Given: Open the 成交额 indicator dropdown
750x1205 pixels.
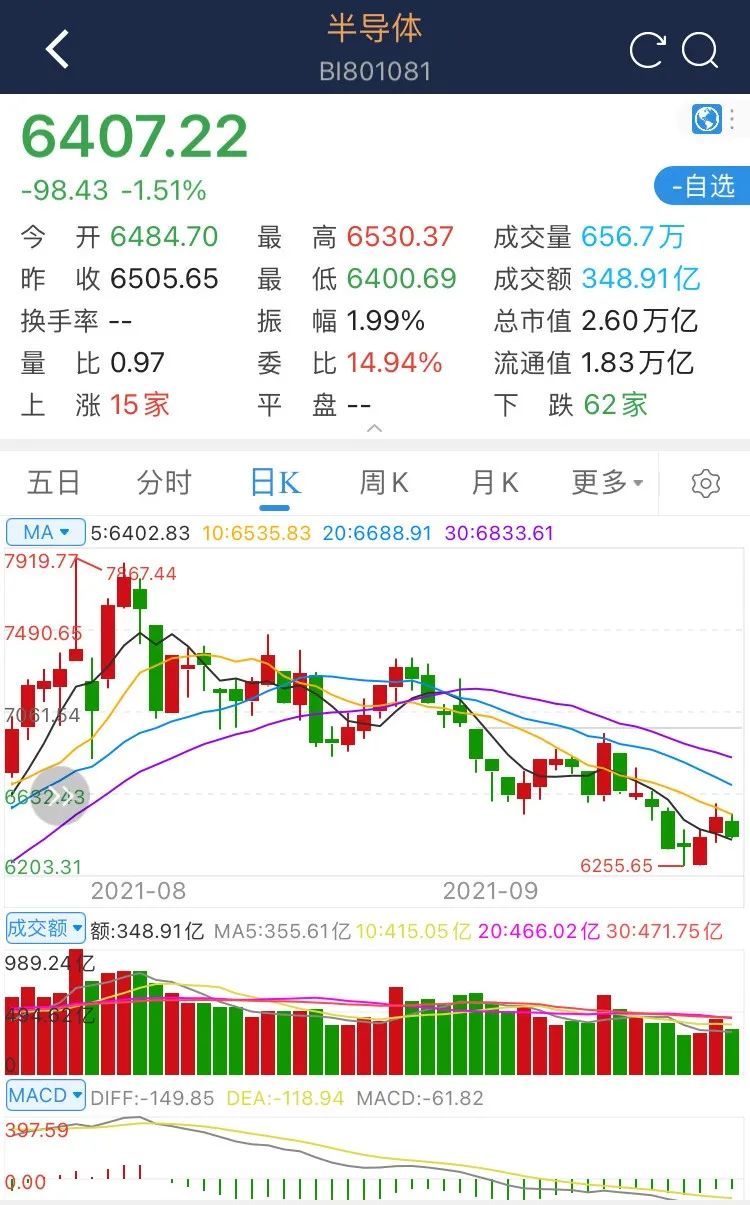Looking at the screenshot, I should click(46, 928).
